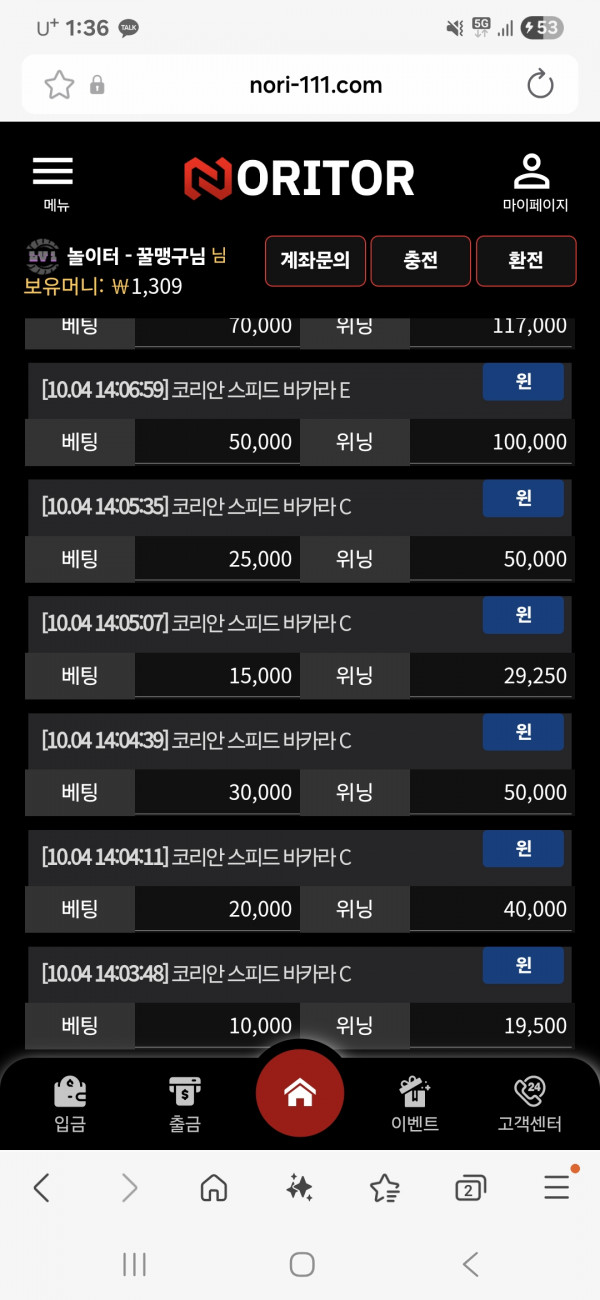
Task: Open browser home page icon
Action: coord(213,1187)
